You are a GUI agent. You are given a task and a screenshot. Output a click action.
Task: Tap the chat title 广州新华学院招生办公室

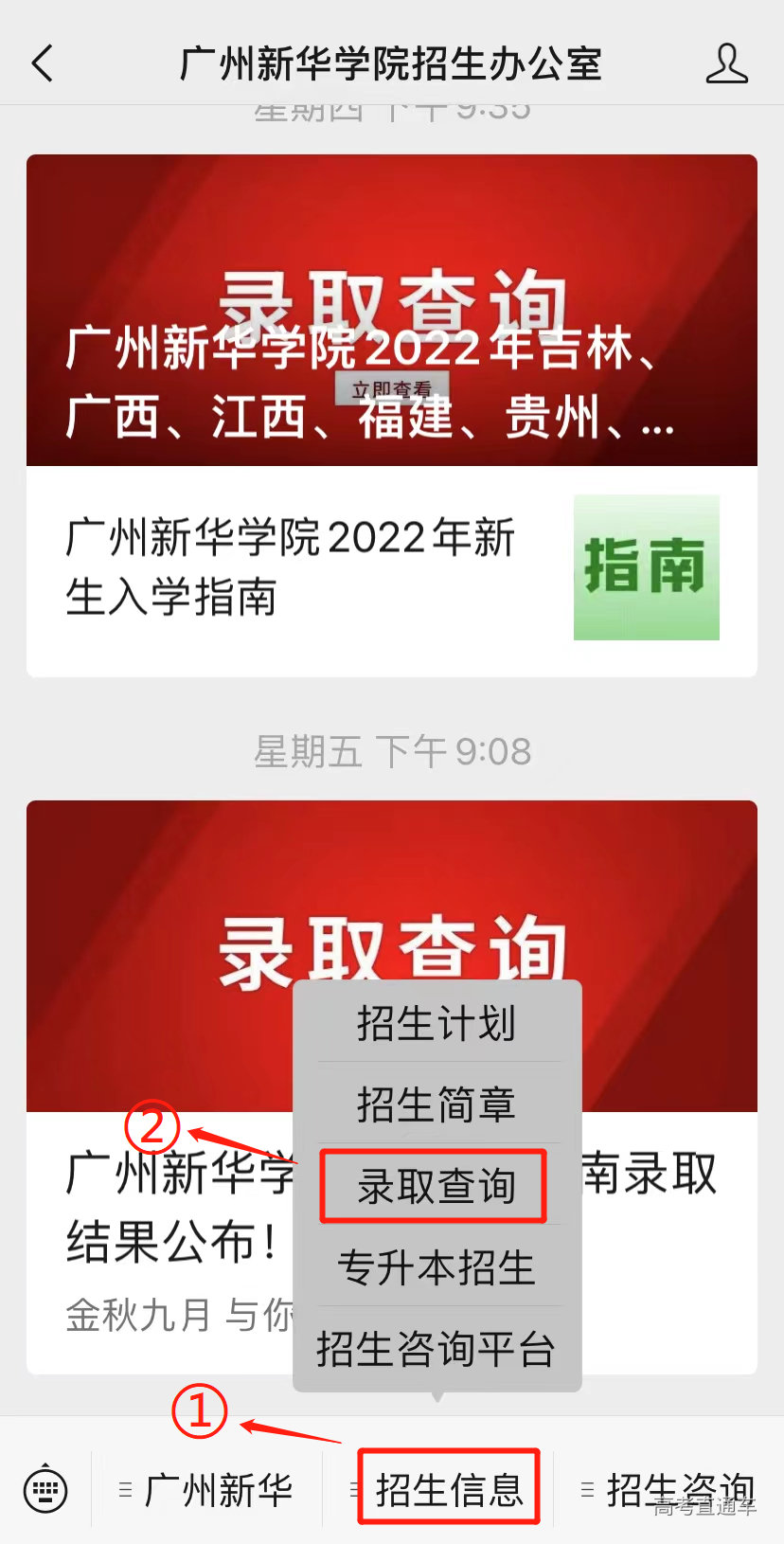click(392, 64)
